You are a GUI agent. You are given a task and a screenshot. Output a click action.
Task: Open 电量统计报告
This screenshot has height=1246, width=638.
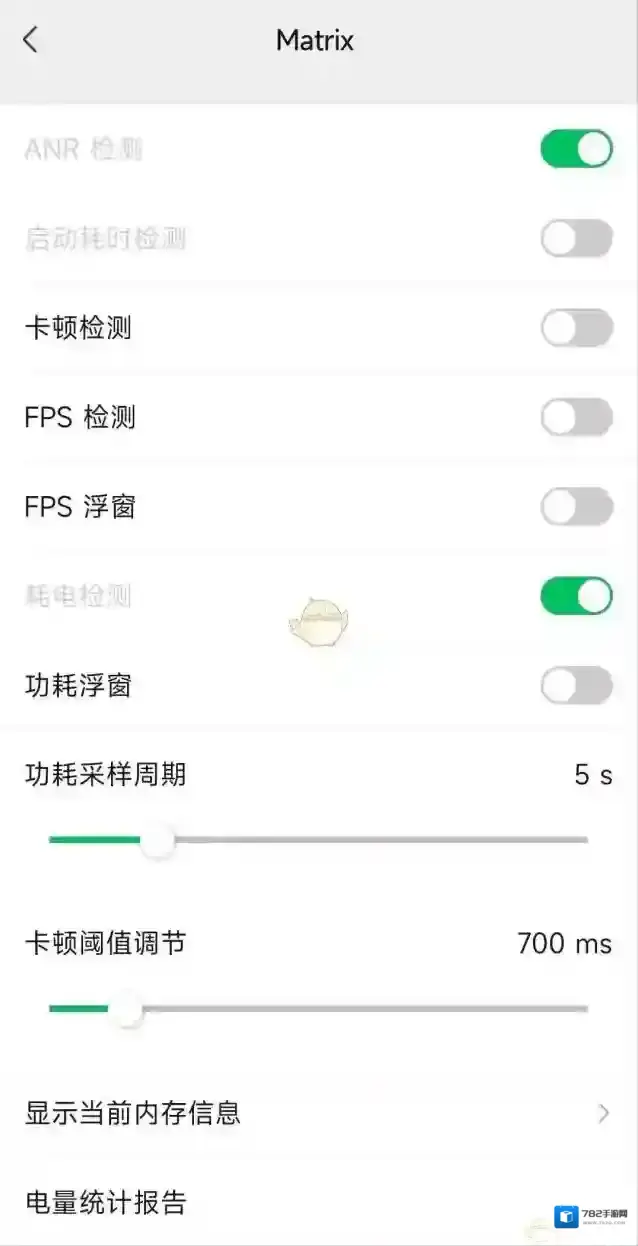tap(318, 1202)
